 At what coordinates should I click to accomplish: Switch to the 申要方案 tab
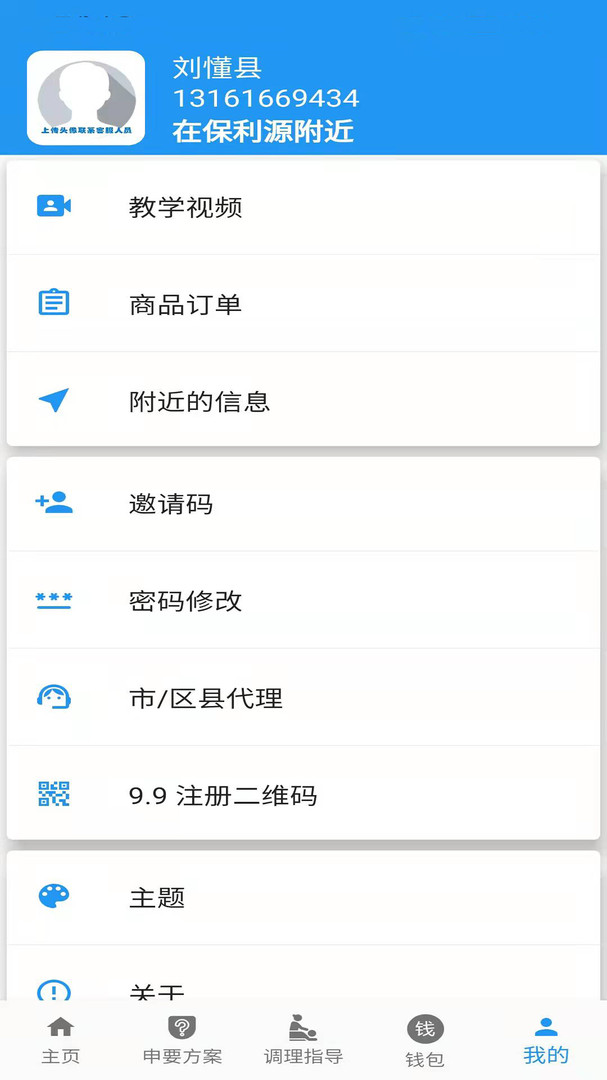coord(182,1040)
